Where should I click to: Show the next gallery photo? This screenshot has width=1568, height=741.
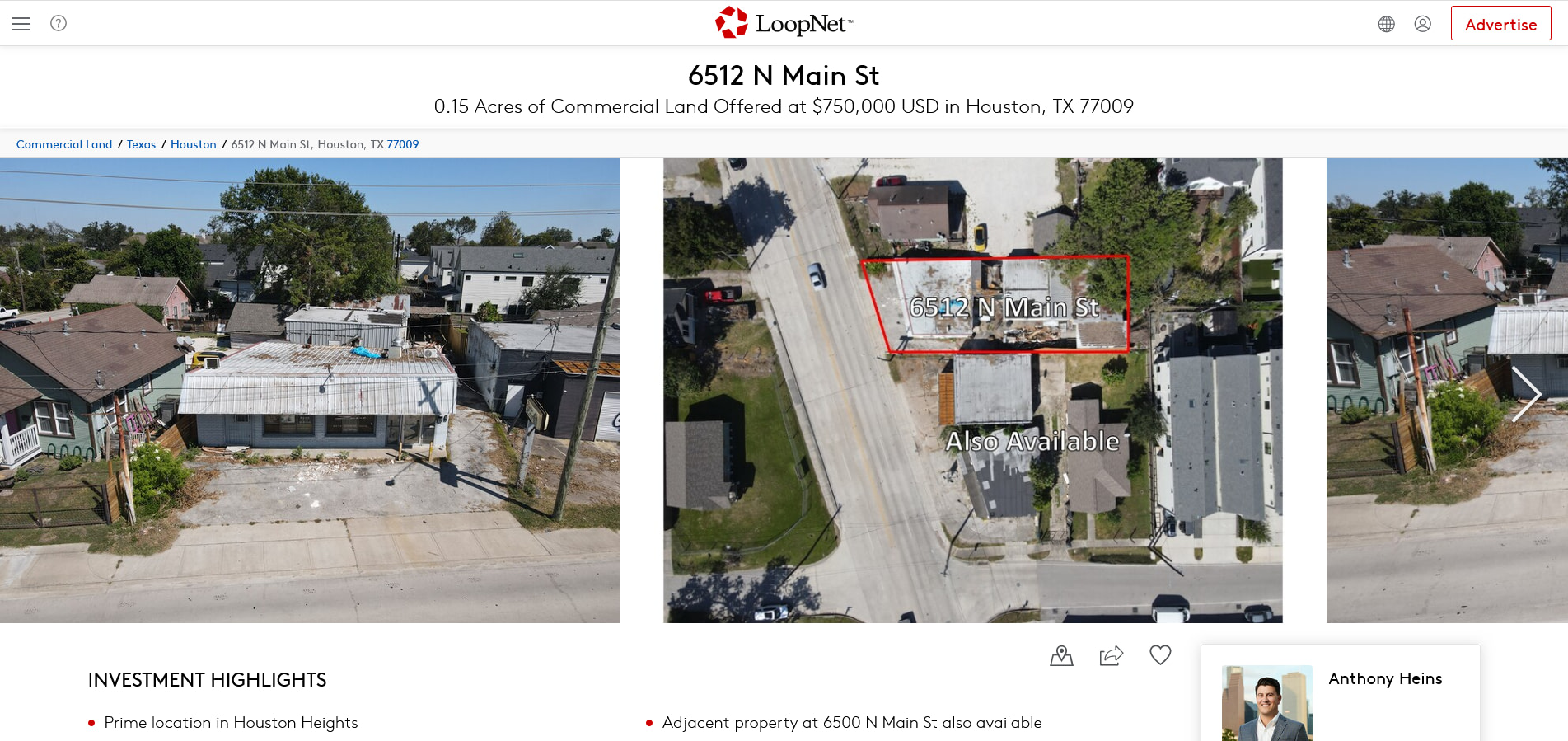click(1526, 394)
